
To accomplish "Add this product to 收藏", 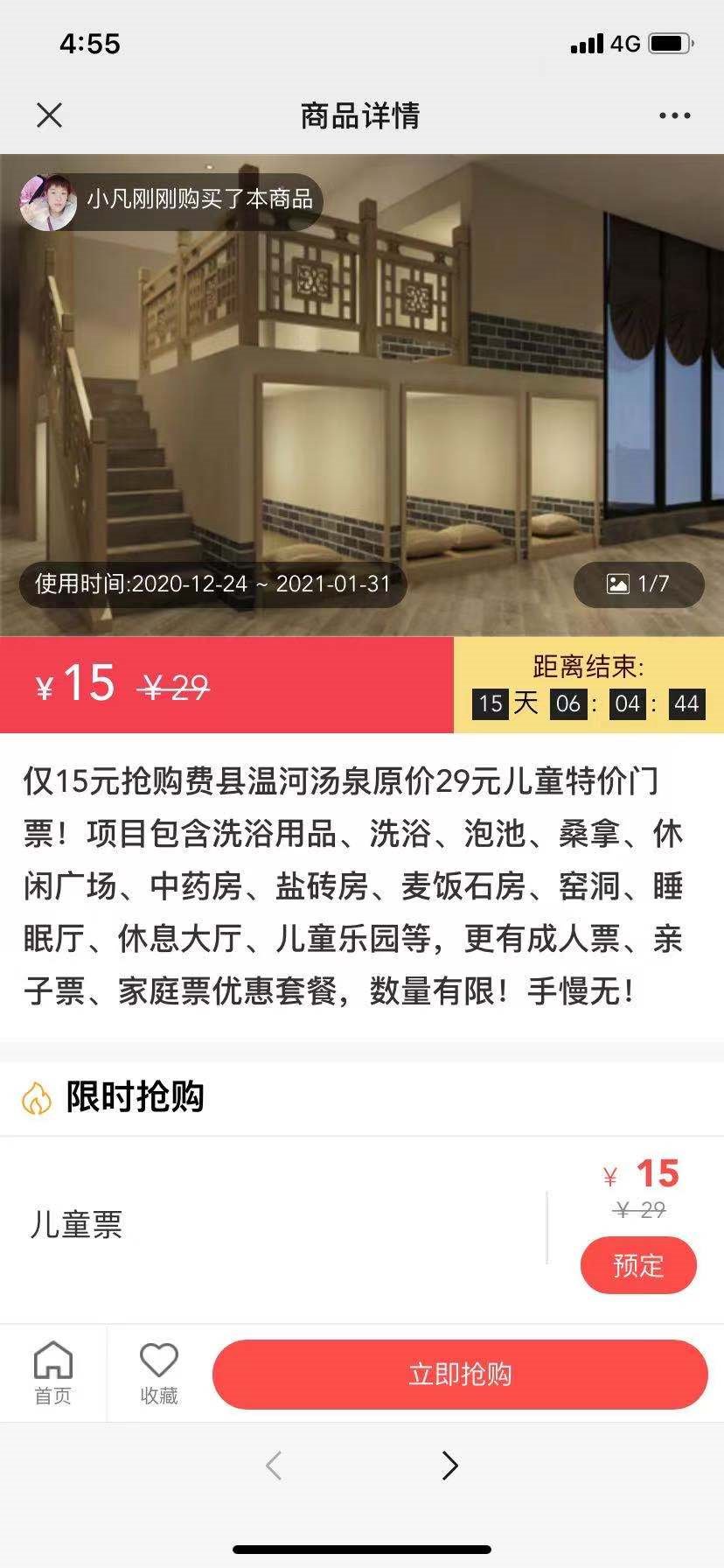I will (159, 1373).
